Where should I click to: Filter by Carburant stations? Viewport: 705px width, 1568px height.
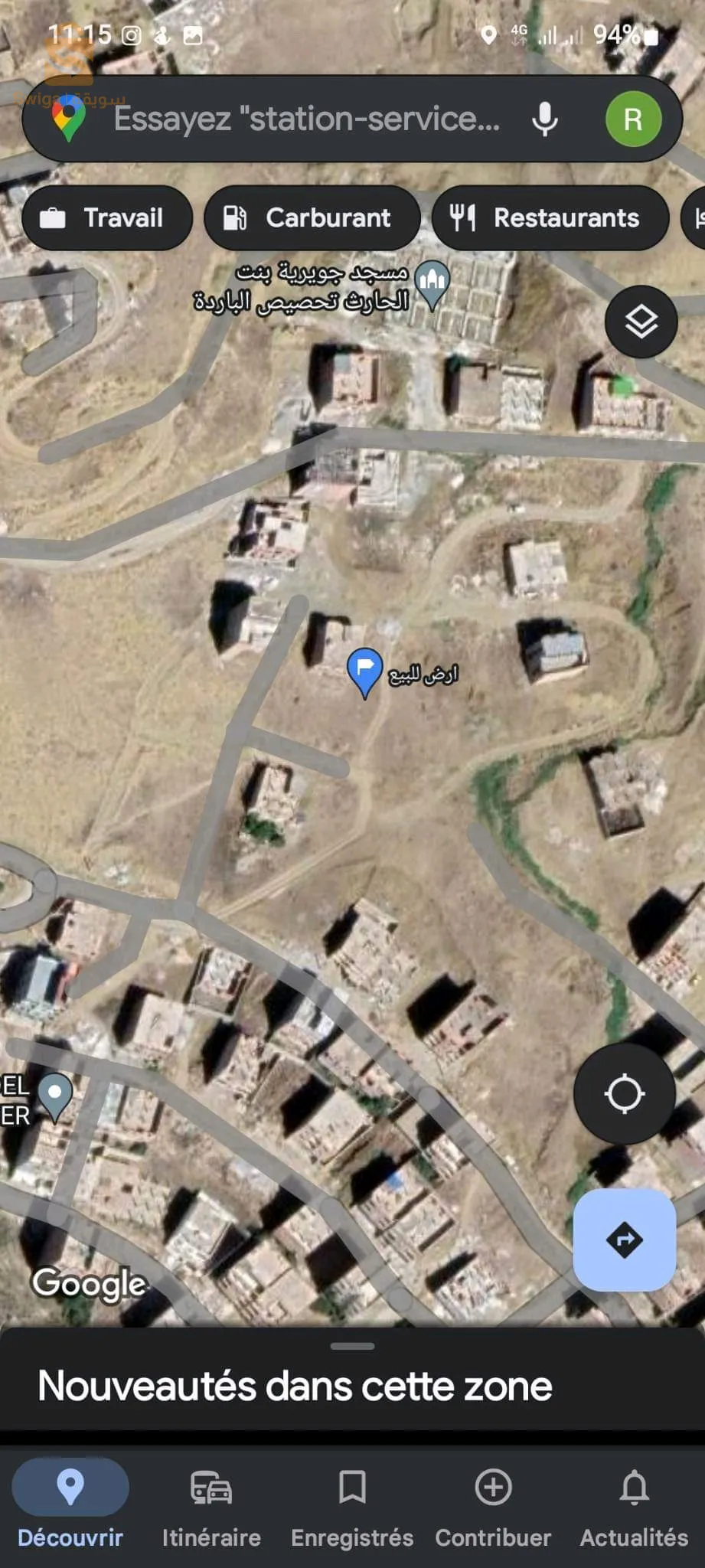pyautogui.click(x=312, y=218)
